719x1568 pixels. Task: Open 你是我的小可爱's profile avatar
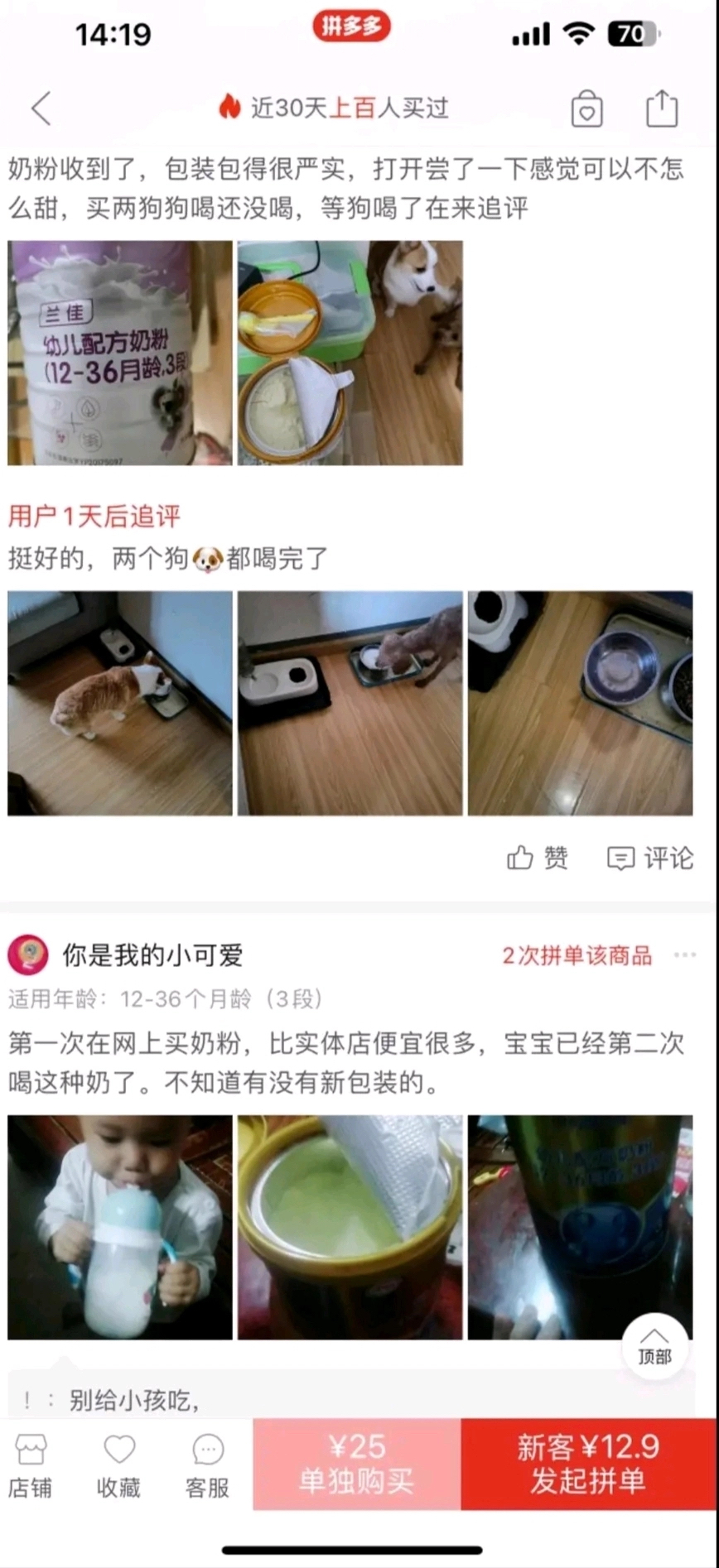28,955
